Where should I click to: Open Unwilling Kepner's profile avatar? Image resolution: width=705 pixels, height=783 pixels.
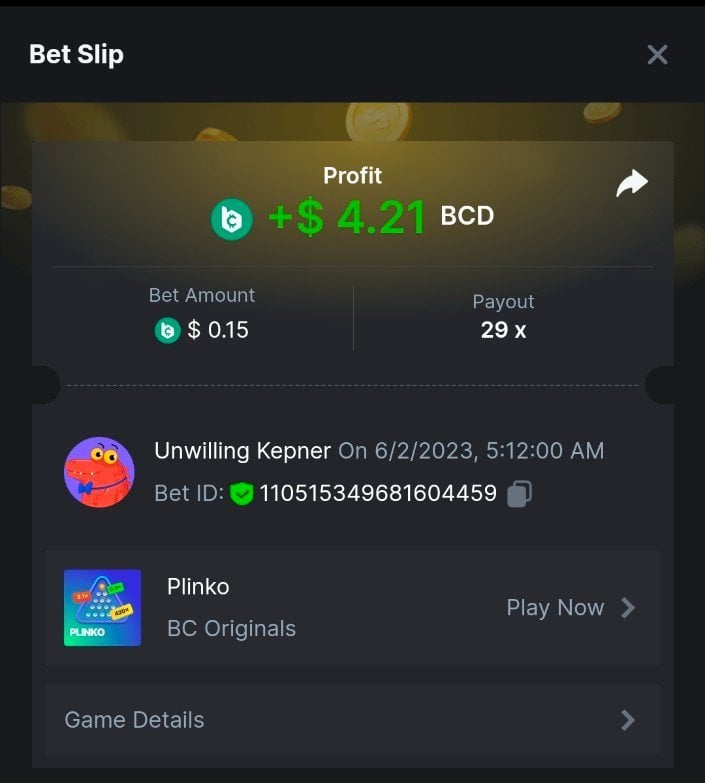point(99,471)
